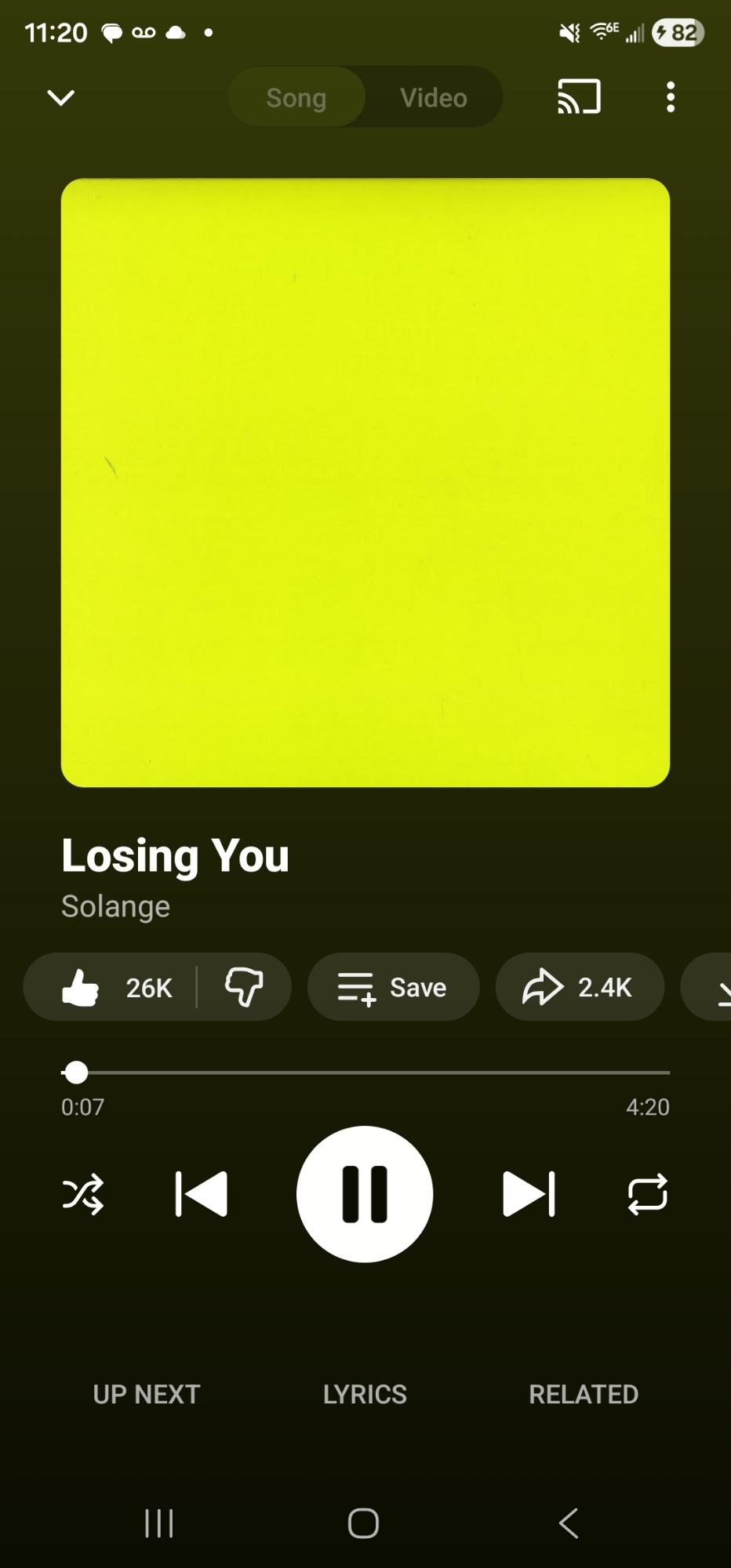Select the Song tab
The width and height of the screenshot is (731, 1568).
296,97
